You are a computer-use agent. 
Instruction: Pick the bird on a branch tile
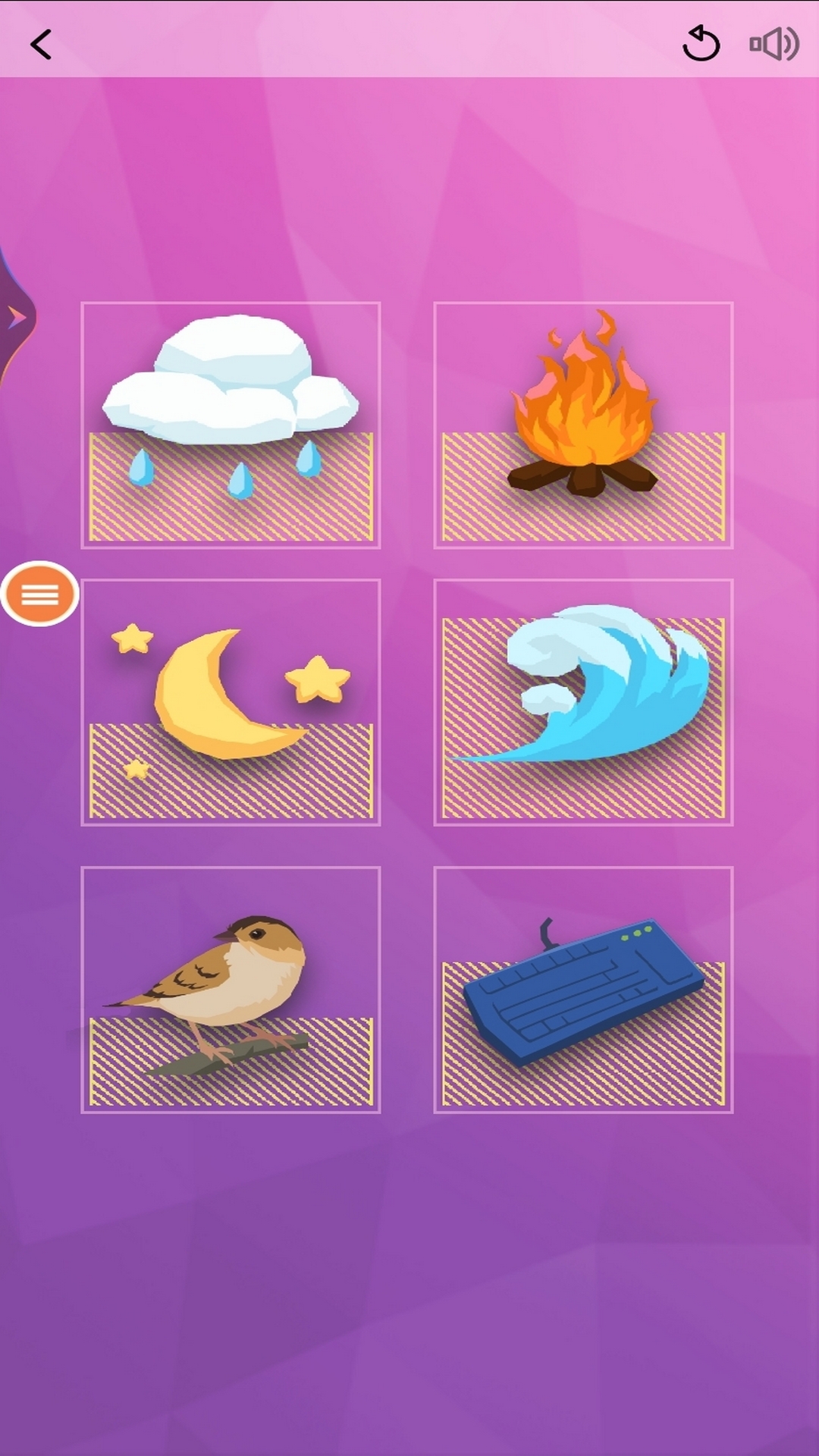pos(231,990)
